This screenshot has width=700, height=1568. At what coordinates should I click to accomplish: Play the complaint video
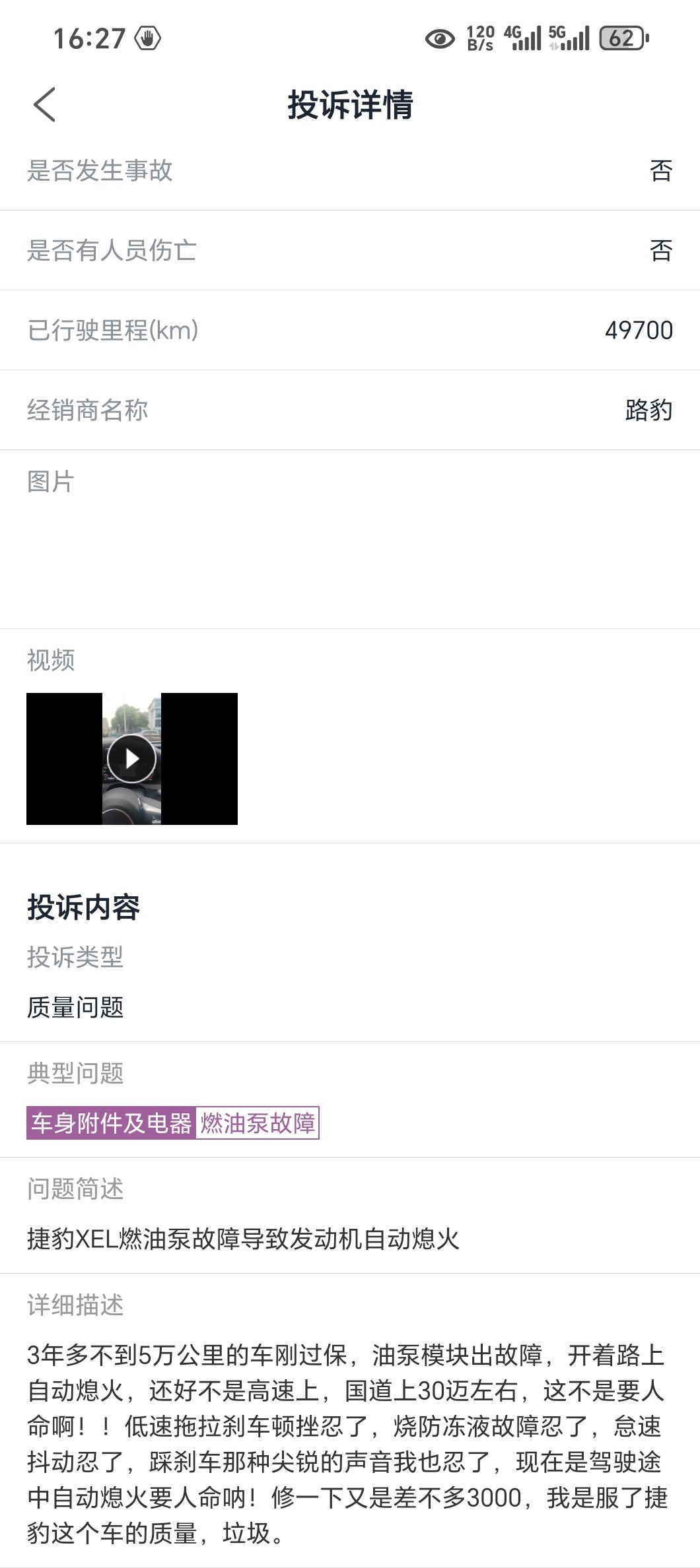point(131,758)
